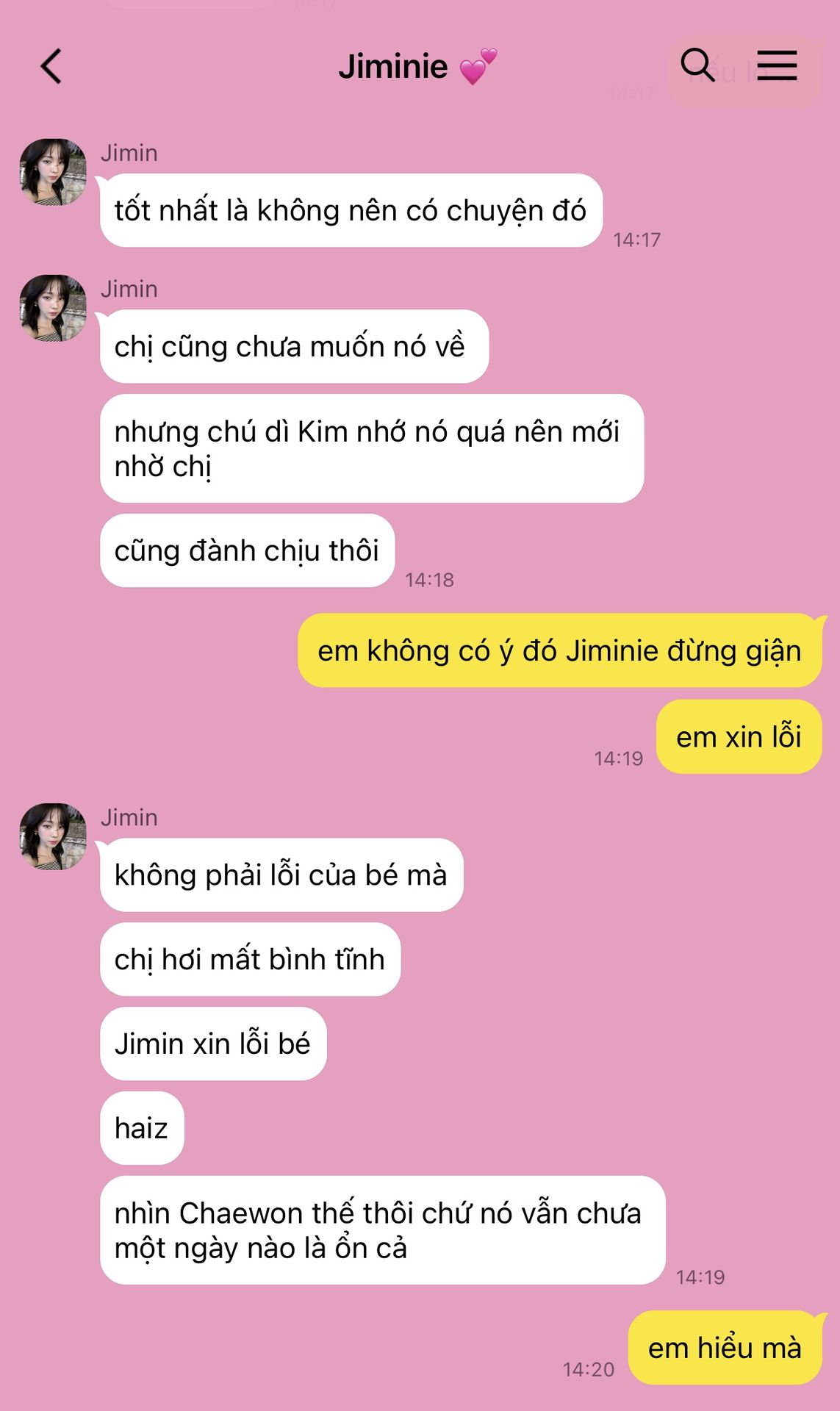Tap Jimin's avatar beside "không phải lỗi của bé"

coord(52,836)
